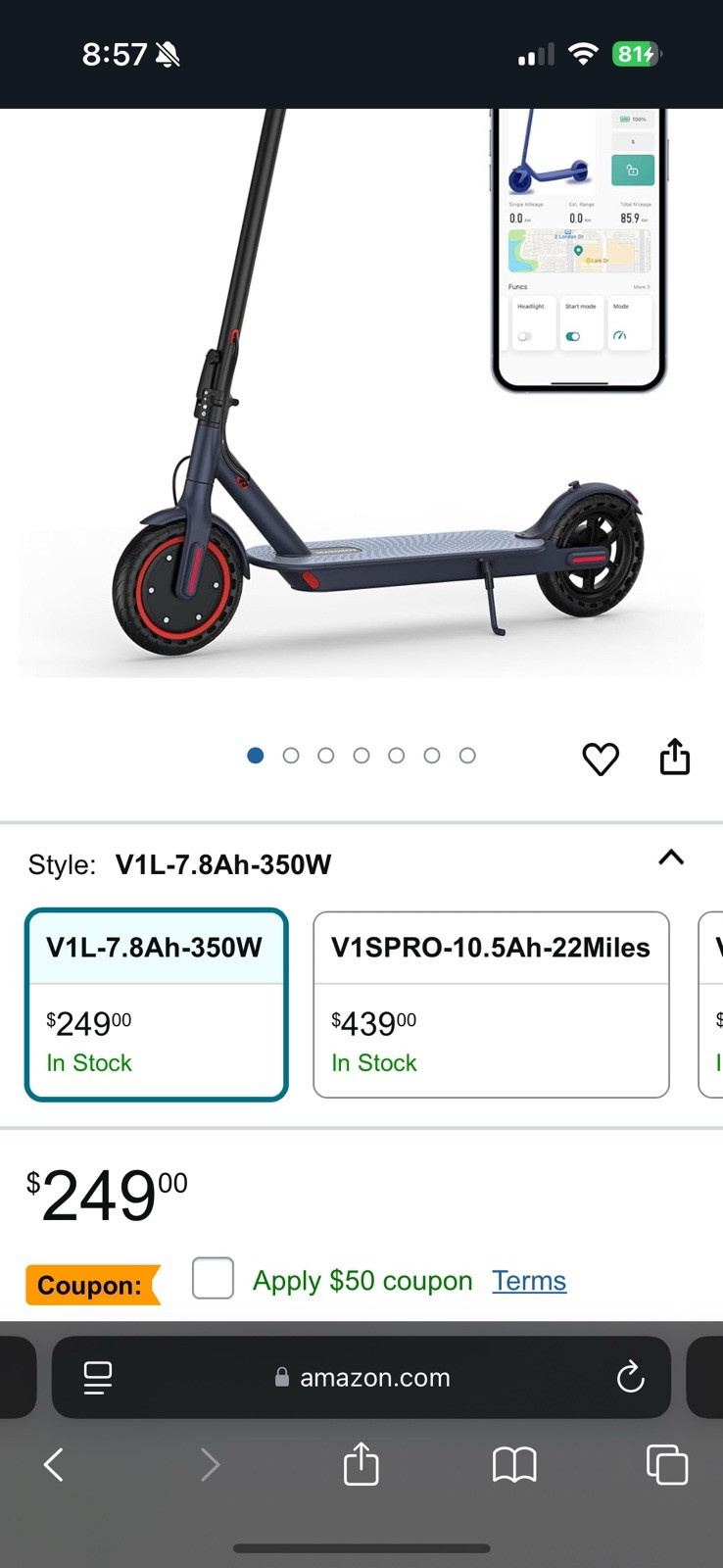Share this product listing
Image resolution: width=723 pixels, height=1568 pixels.
(675, 757)
